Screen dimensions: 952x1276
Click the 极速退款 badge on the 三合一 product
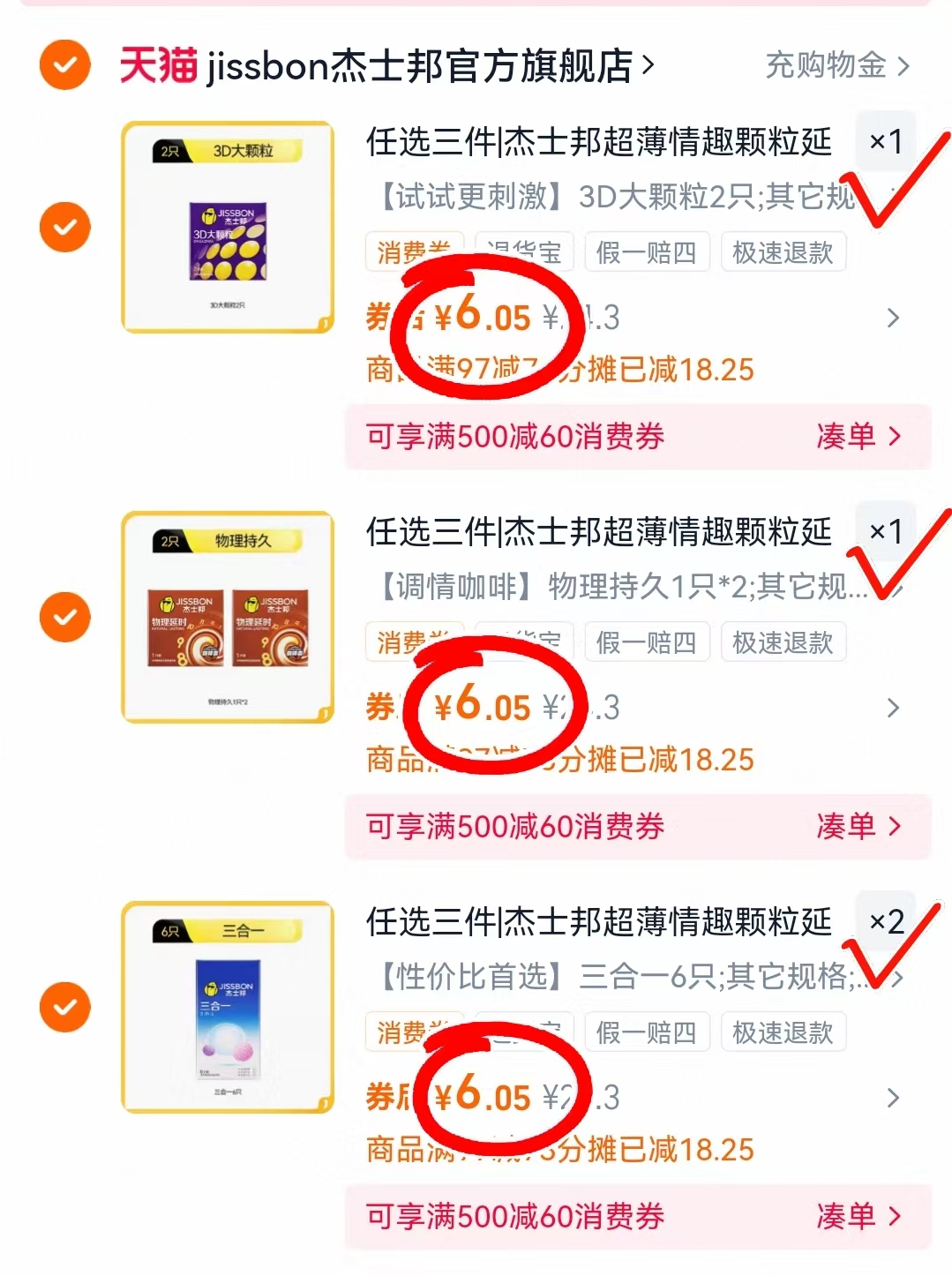(x=783, y=1031)
